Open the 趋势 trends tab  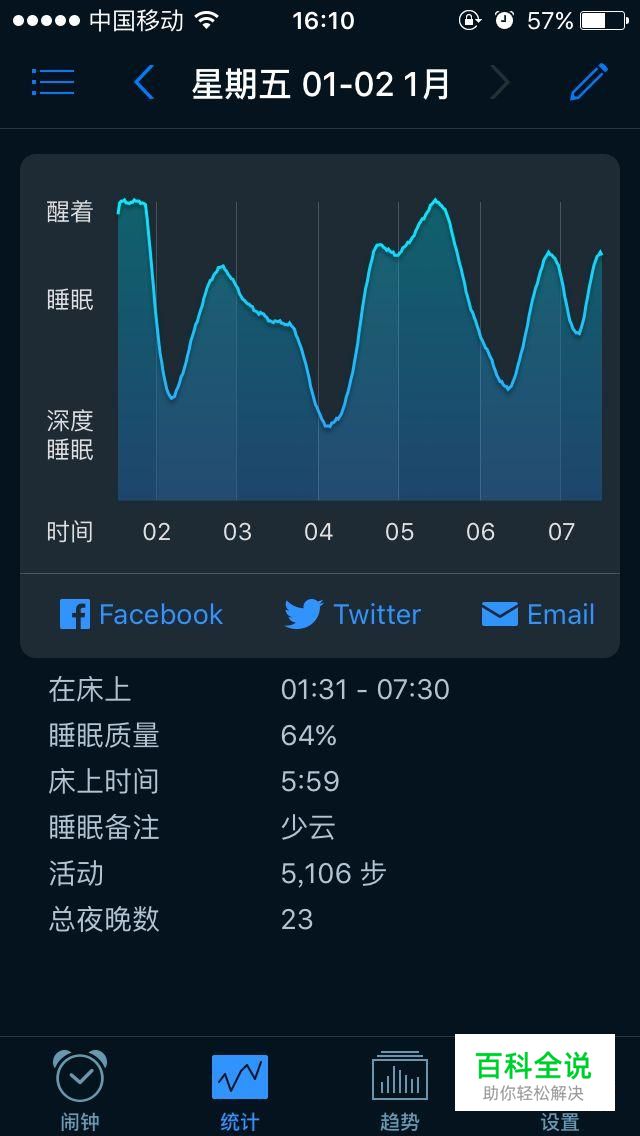400,1088
